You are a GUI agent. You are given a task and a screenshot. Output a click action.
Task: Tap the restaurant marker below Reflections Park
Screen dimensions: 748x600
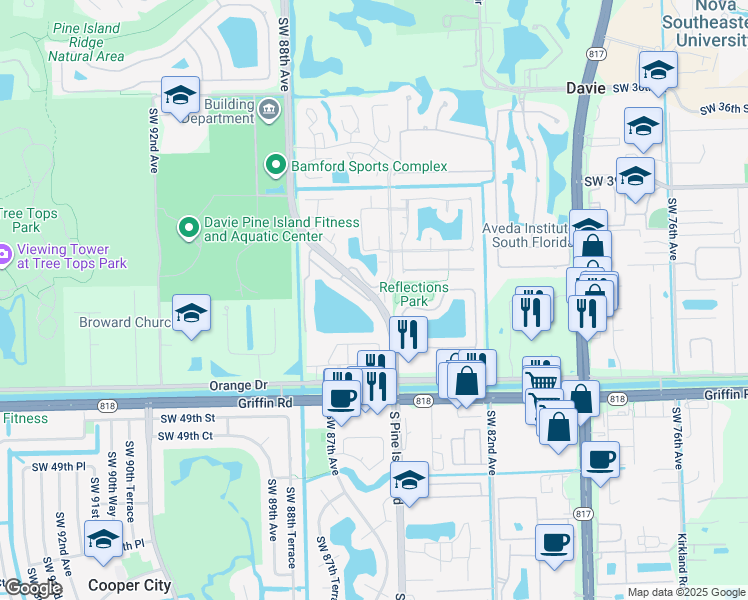click(407, 333)
